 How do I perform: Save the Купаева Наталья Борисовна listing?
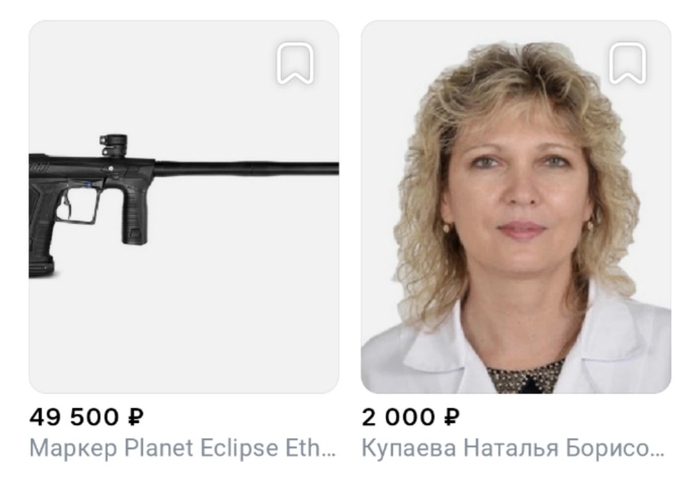click(x=627, y=64)
